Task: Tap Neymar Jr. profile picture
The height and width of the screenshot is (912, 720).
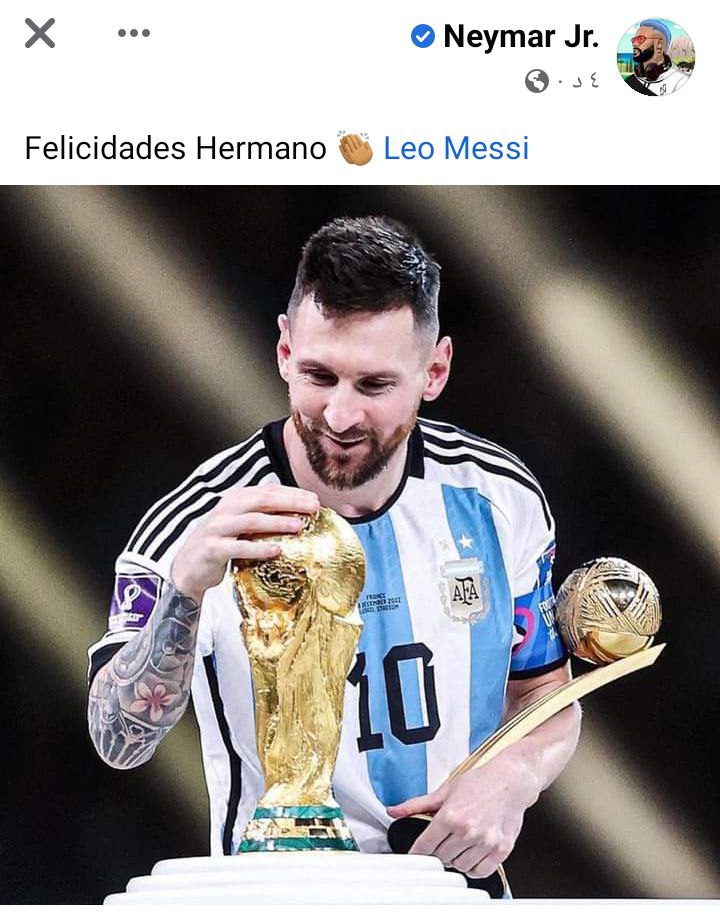Action: coord(655,57)
